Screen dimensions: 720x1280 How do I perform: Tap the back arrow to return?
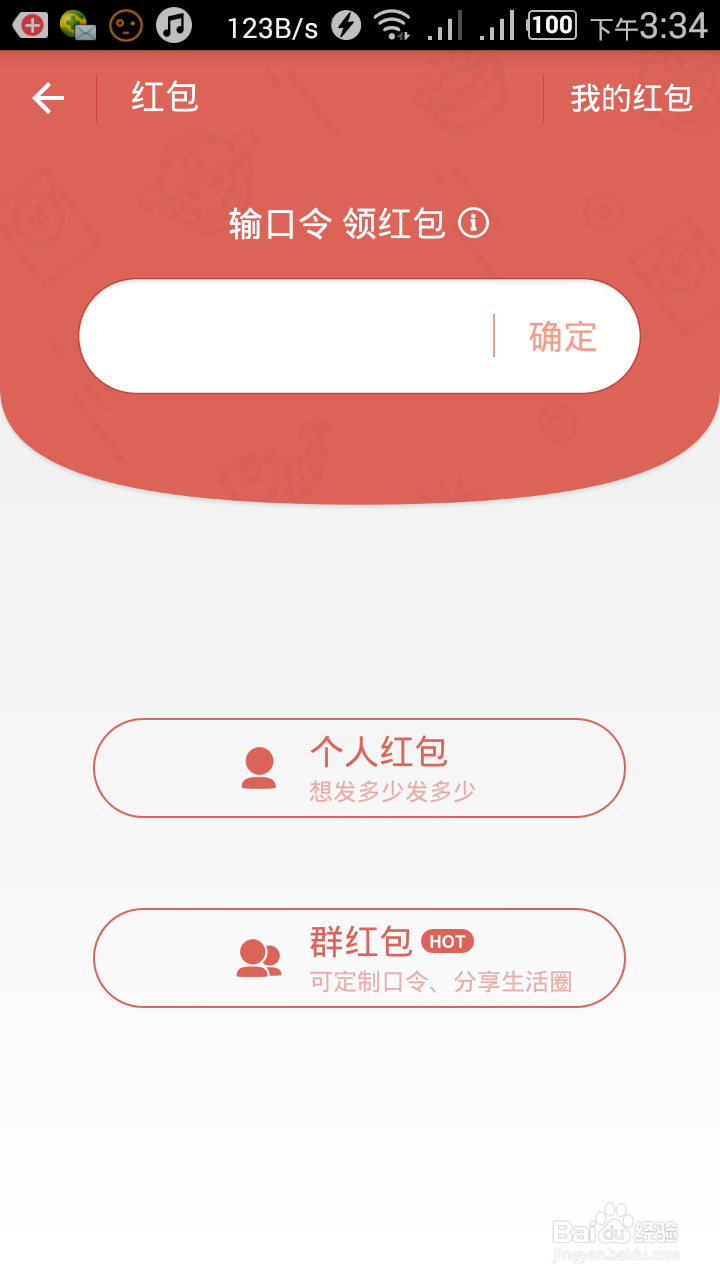pyautogui.click(x=47, y=97)
